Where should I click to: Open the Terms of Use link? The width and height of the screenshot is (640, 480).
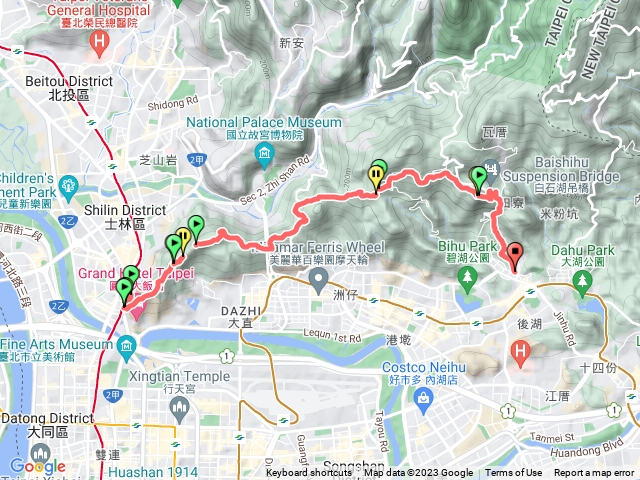514,473
